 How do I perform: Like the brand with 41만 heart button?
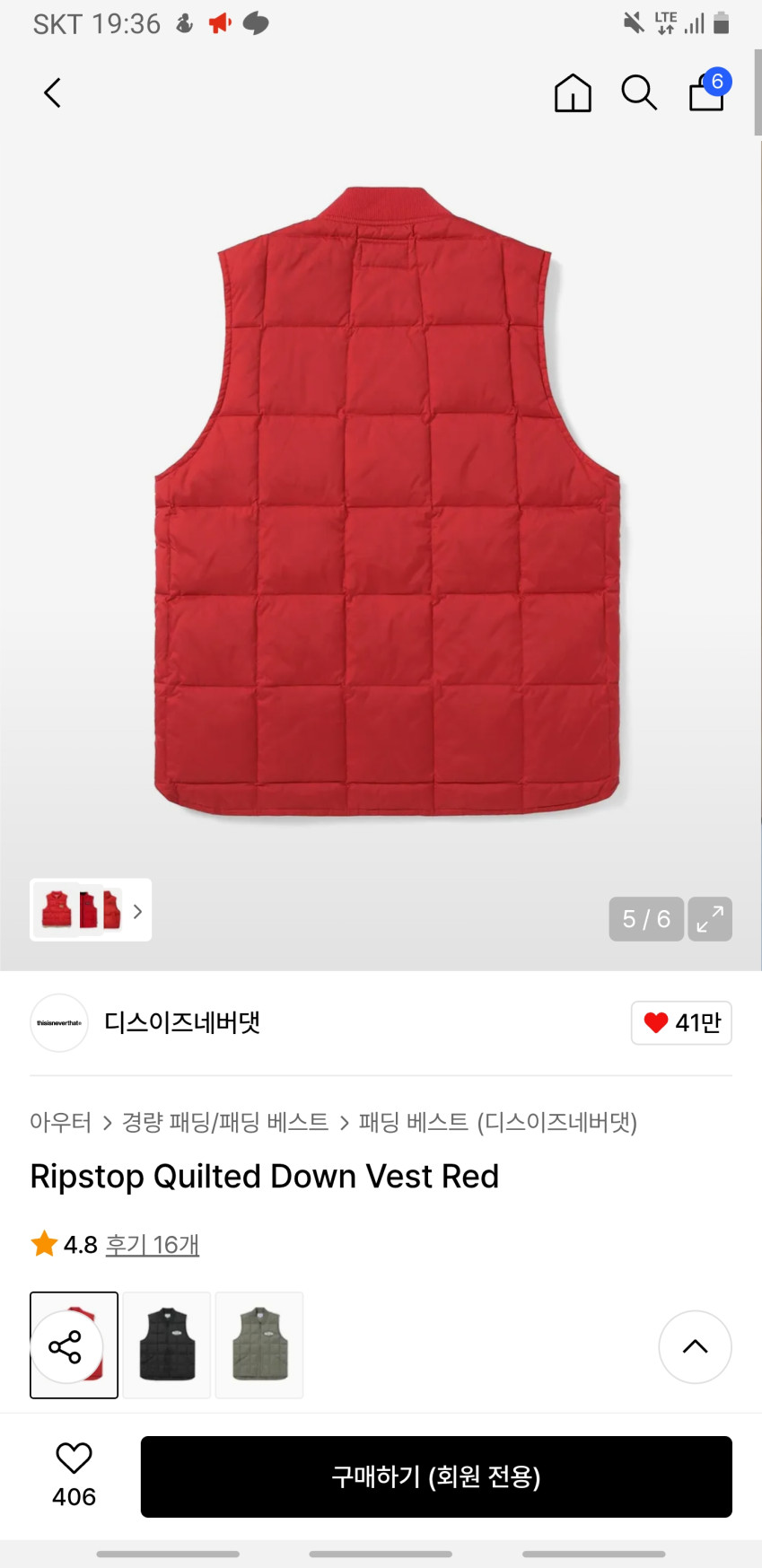(681, 1022)
